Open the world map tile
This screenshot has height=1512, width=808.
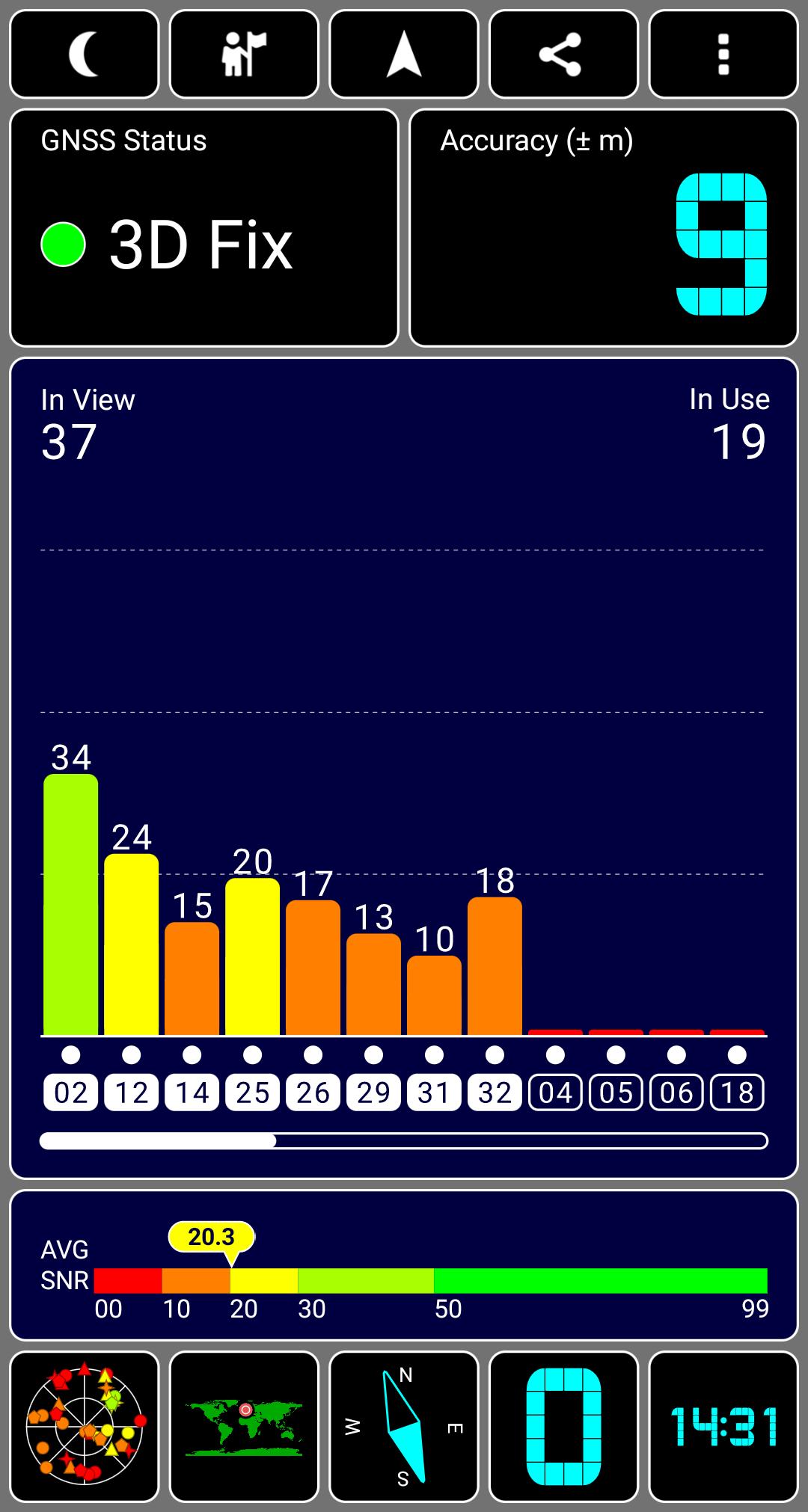pos(244,1427)
